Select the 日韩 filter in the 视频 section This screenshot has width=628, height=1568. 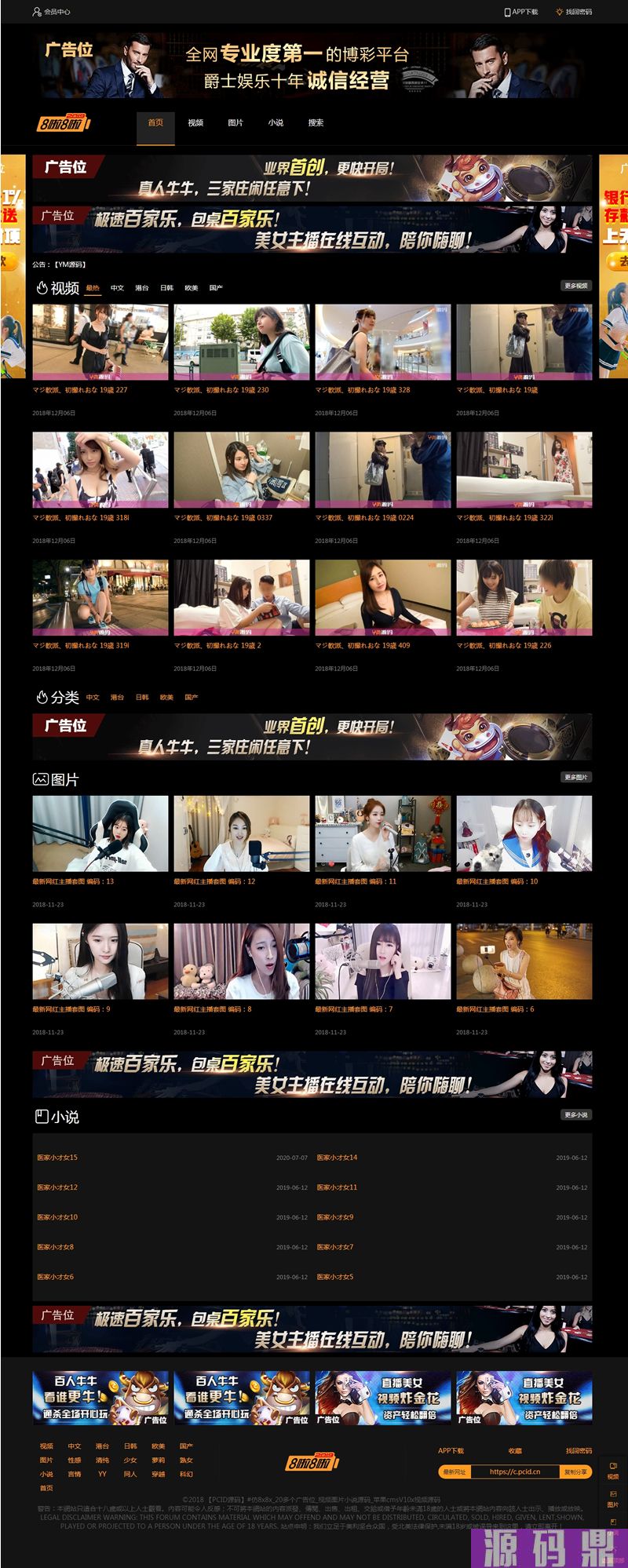pos(166,288)
